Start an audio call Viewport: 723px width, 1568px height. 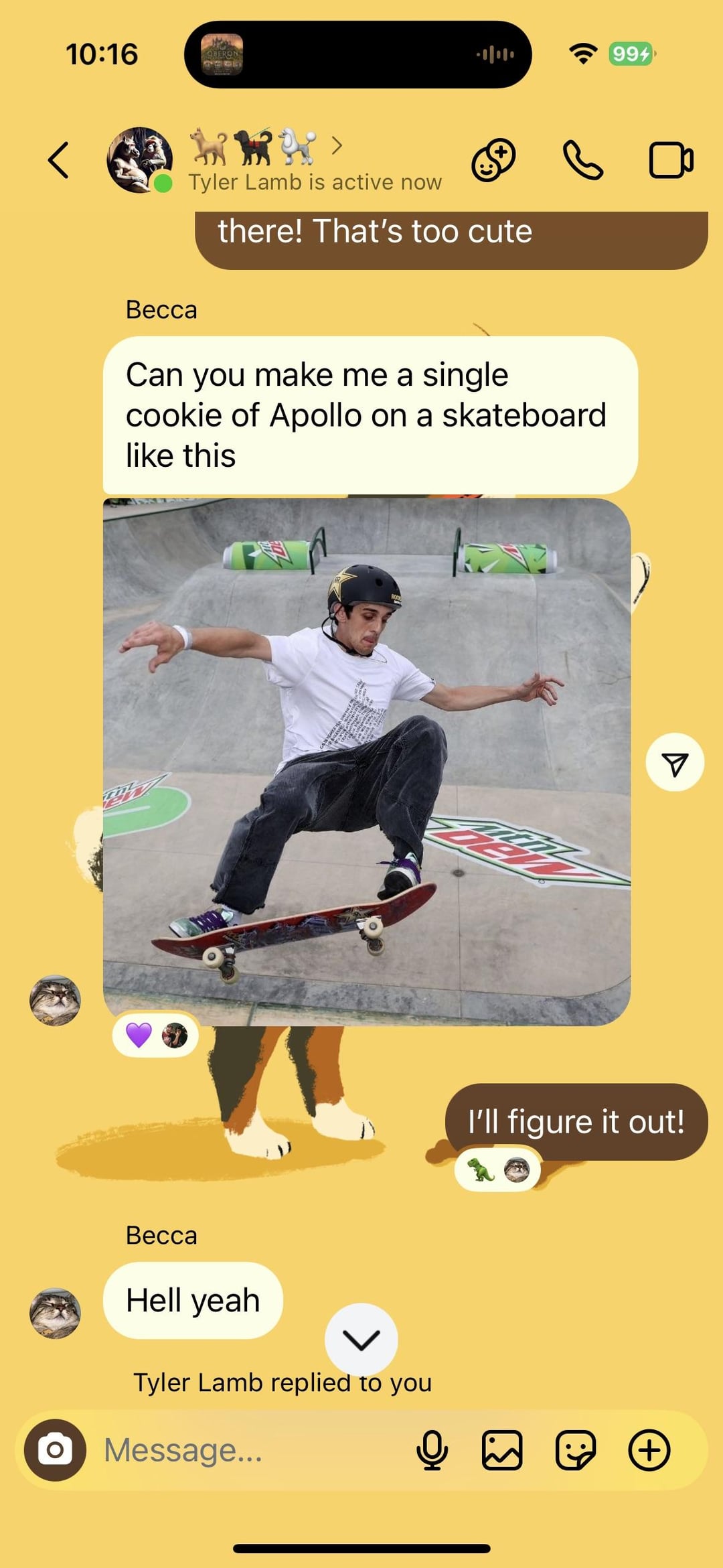582,161
